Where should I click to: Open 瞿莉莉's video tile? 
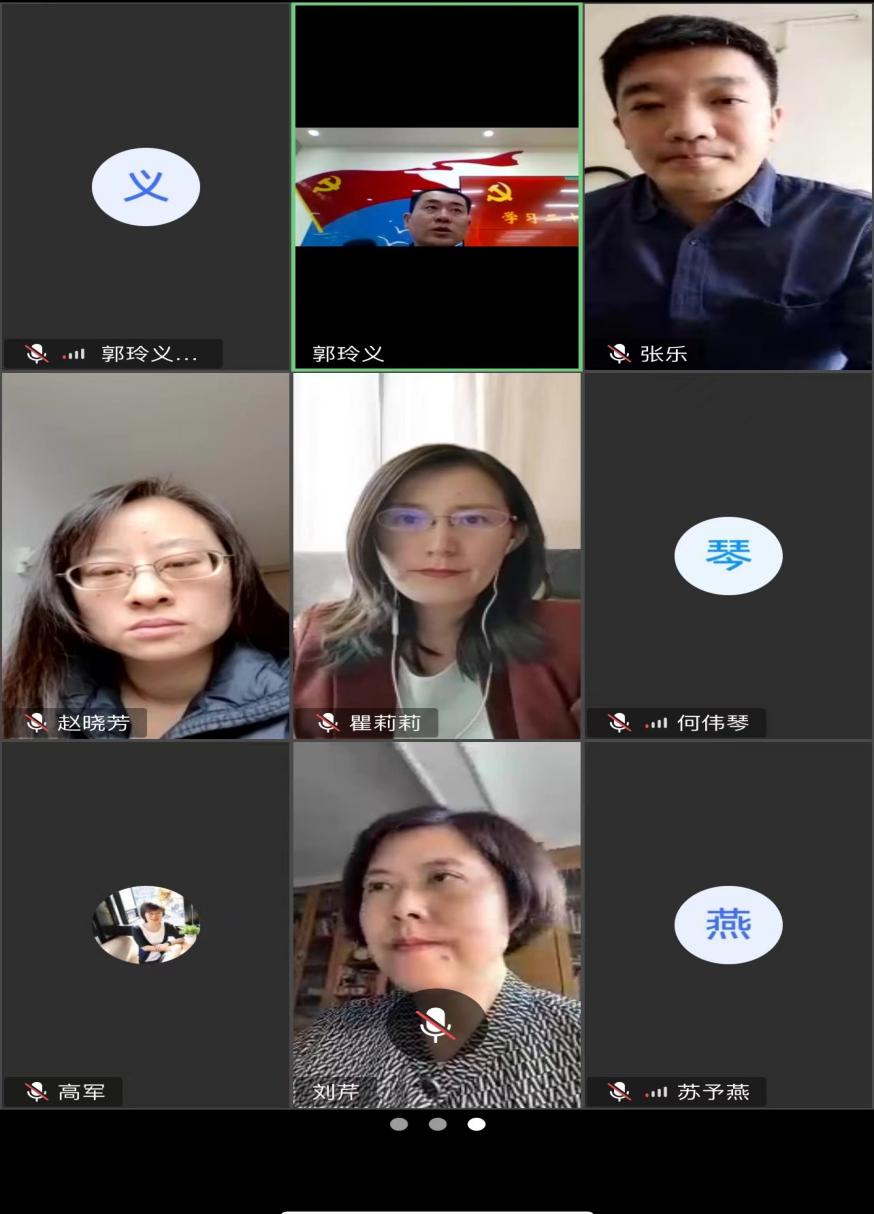(436, 556)
